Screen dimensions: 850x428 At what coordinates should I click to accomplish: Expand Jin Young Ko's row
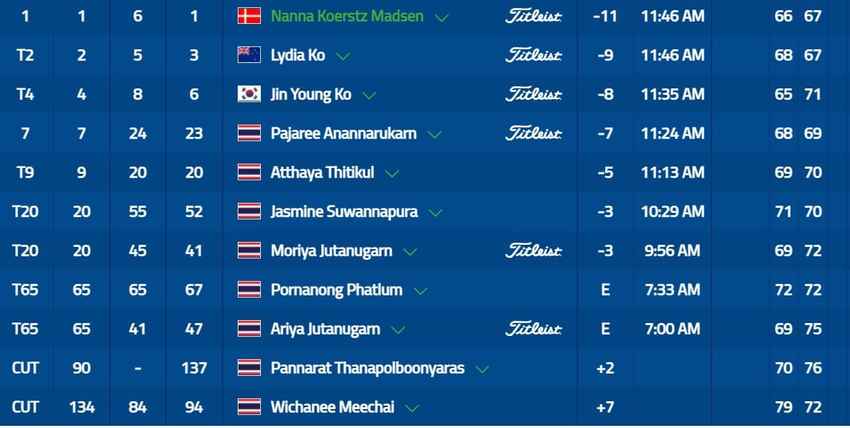(369, 95)
